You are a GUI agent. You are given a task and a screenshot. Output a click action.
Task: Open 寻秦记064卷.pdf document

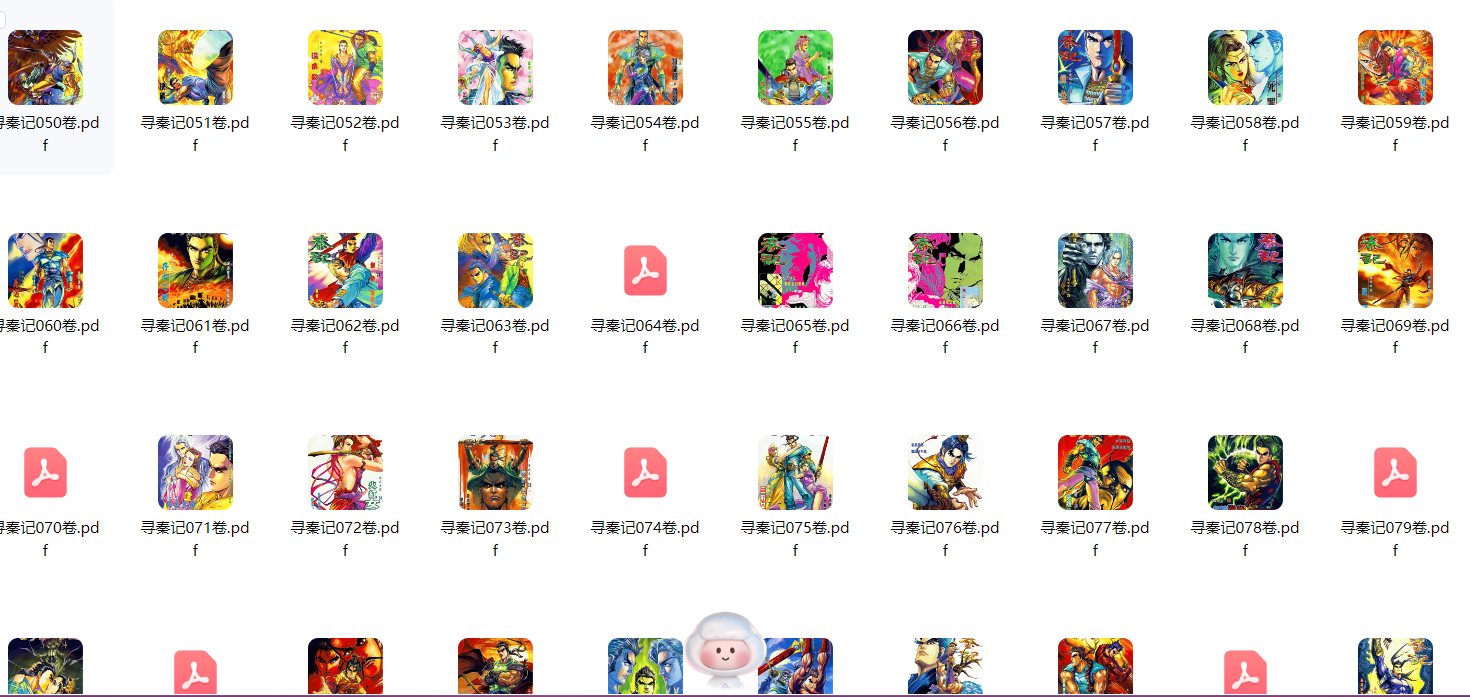click(645, 270)
